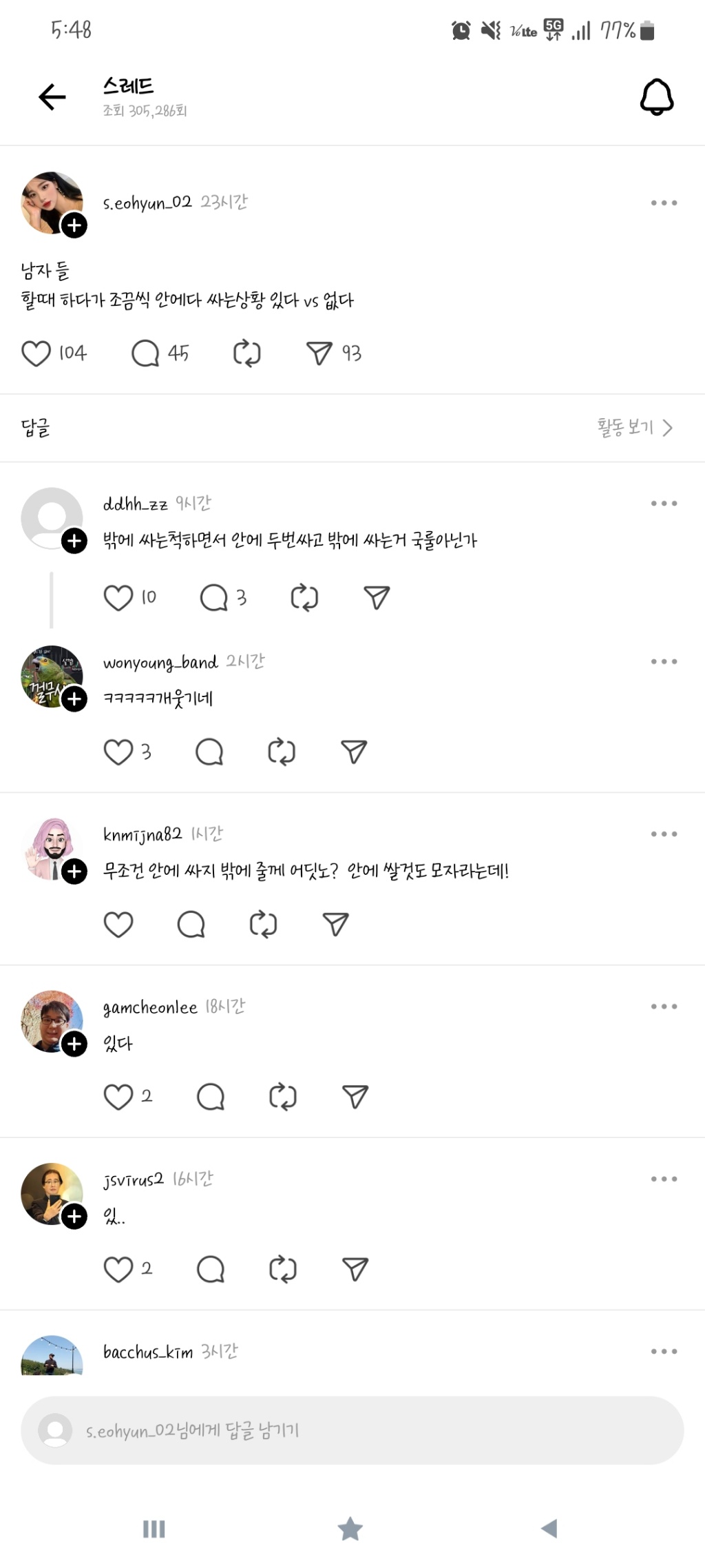Follow ddhh_zz via avatar plus badge
This screenshot has height=1568, width=705.
click(74, 541)
